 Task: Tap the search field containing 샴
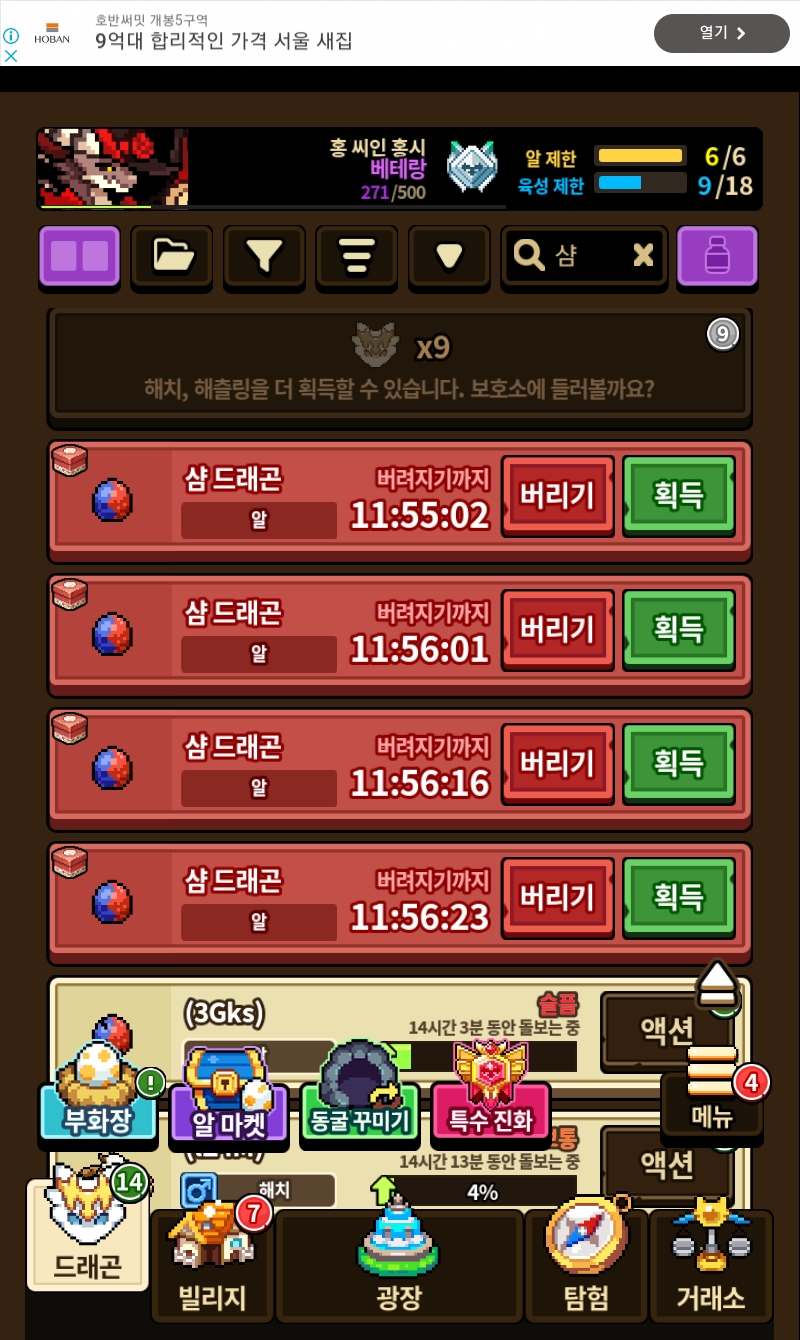[570, 257]
